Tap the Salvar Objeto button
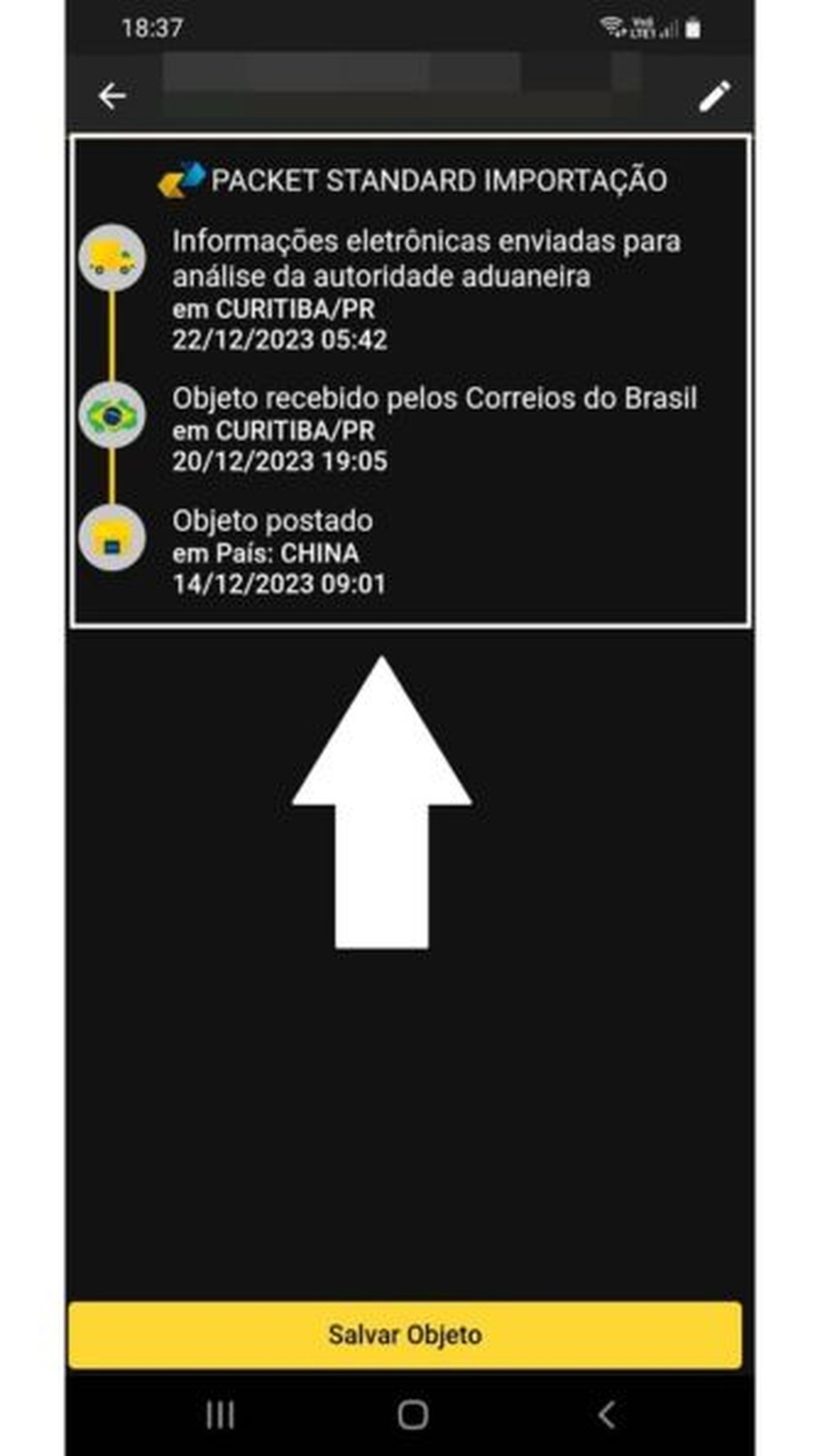The height and width of the screenshot is (1456, 820). pos(405,1334)
